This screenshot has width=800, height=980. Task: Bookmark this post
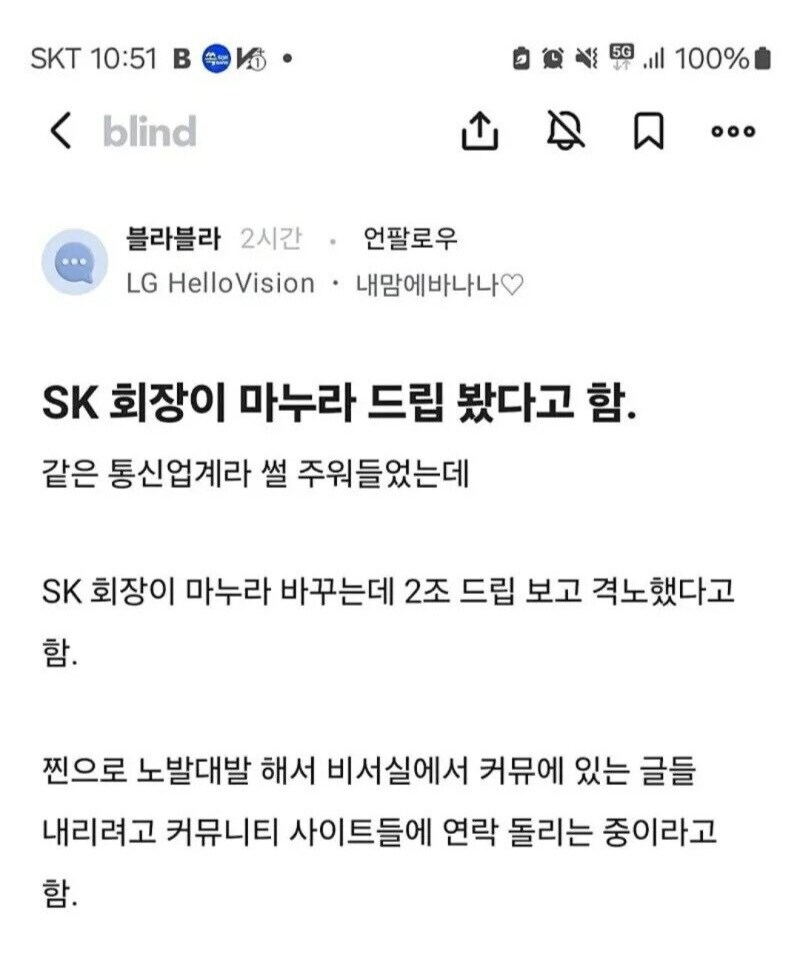pyautogui.click(x=649, y=131)
